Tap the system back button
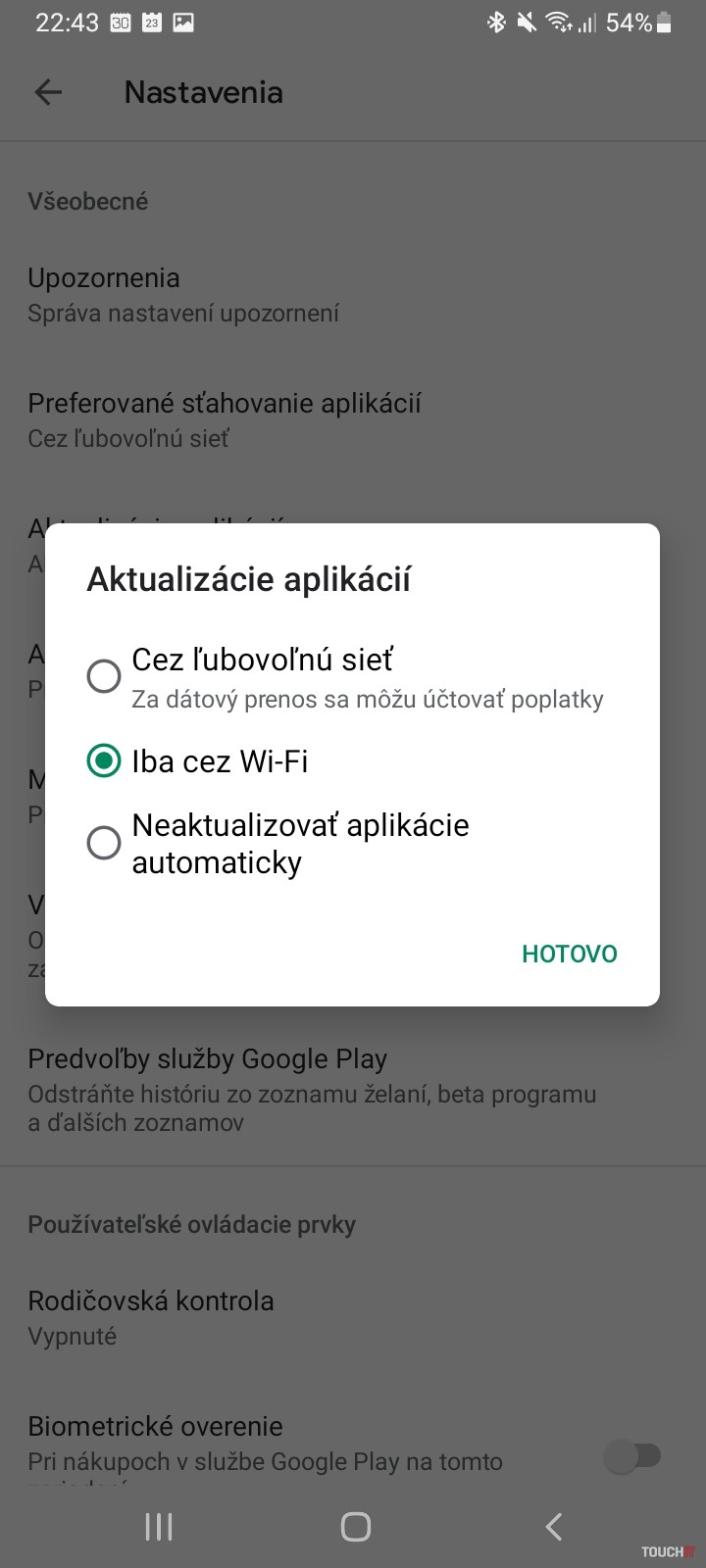The height and width of the screenshot is (1568, 706). pyautogui.click(x=553, y=1526)
